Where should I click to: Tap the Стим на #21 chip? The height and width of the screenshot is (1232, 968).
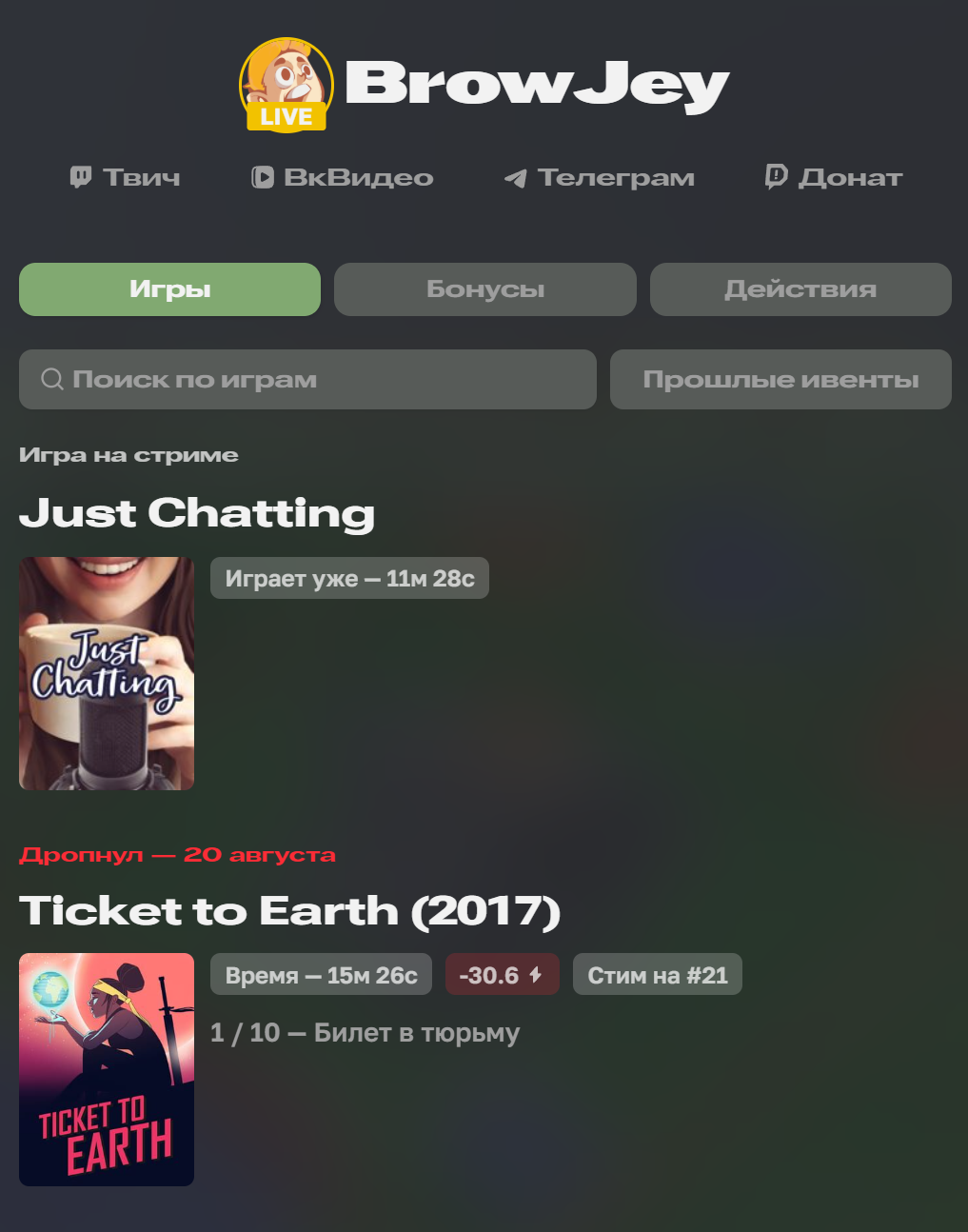657,975
